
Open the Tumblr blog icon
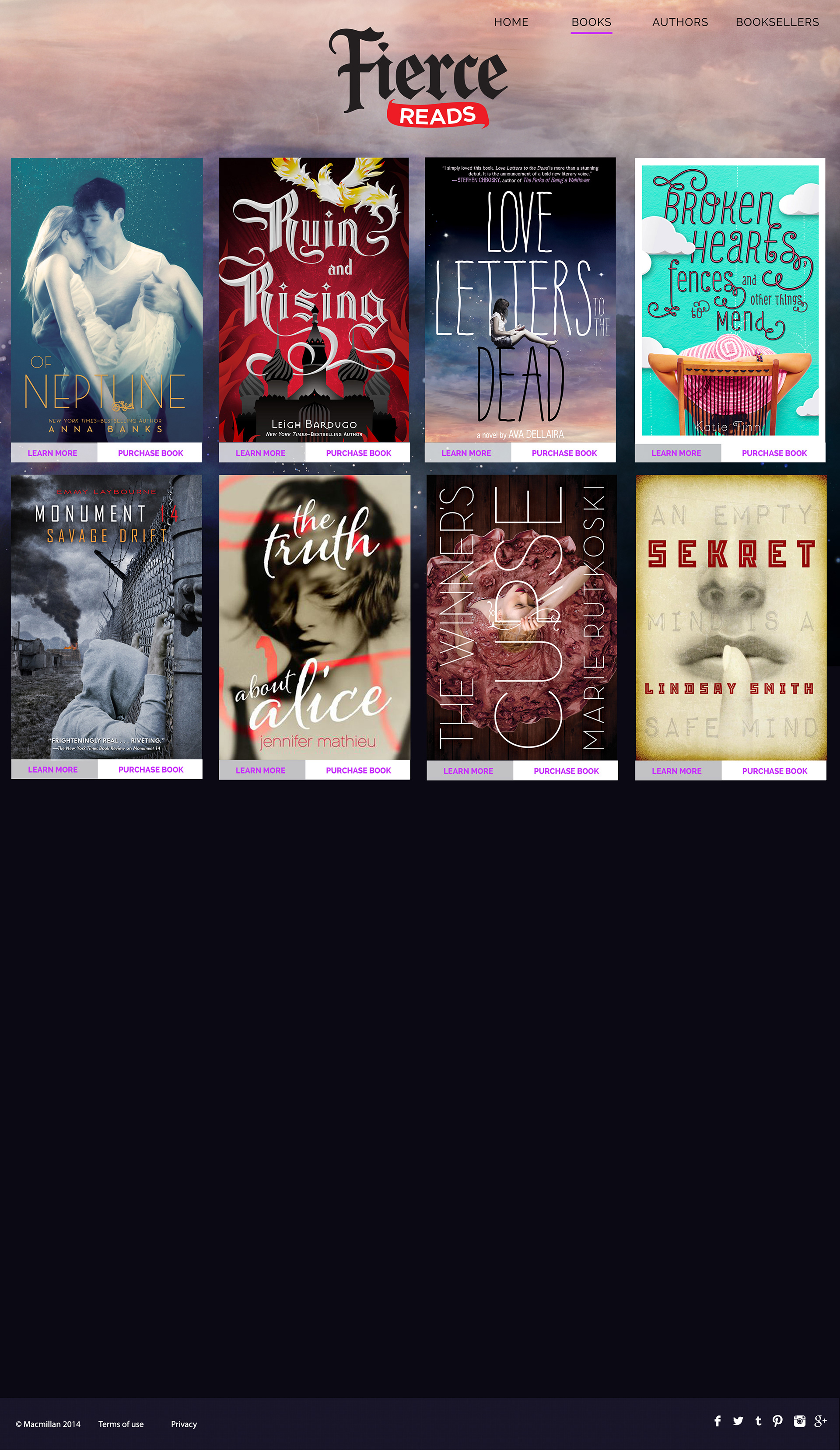tap(758, 1421)
